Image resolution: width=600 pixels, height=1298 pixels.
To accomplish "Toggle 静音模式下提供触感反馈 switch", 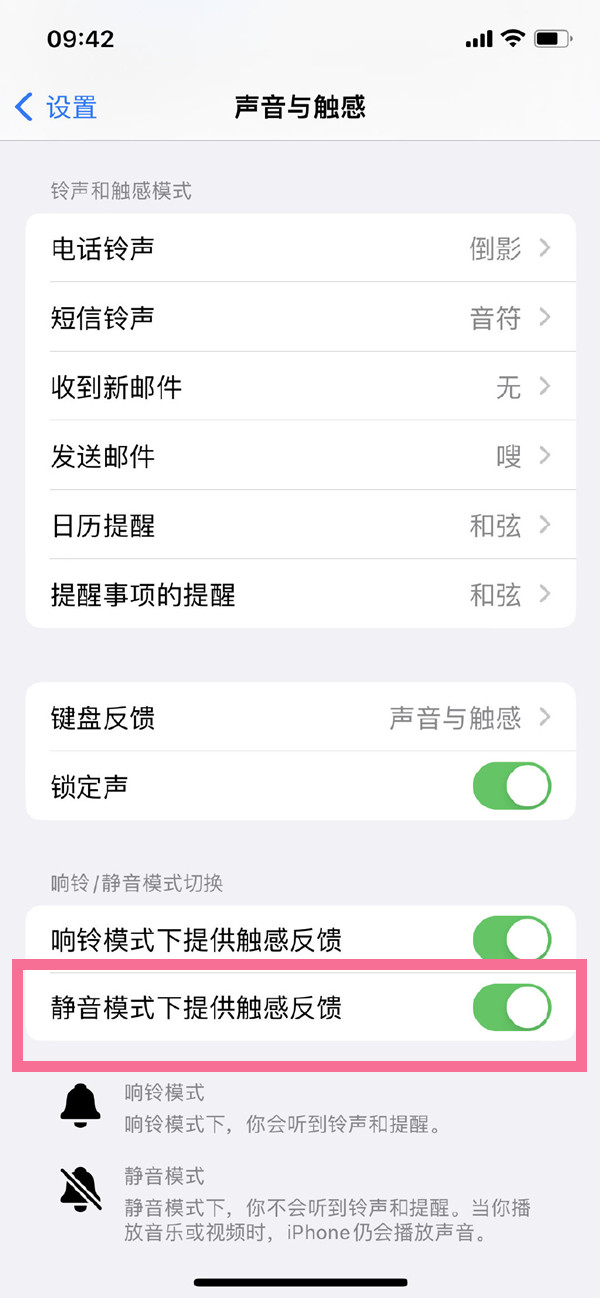I will click(511, 1006).
